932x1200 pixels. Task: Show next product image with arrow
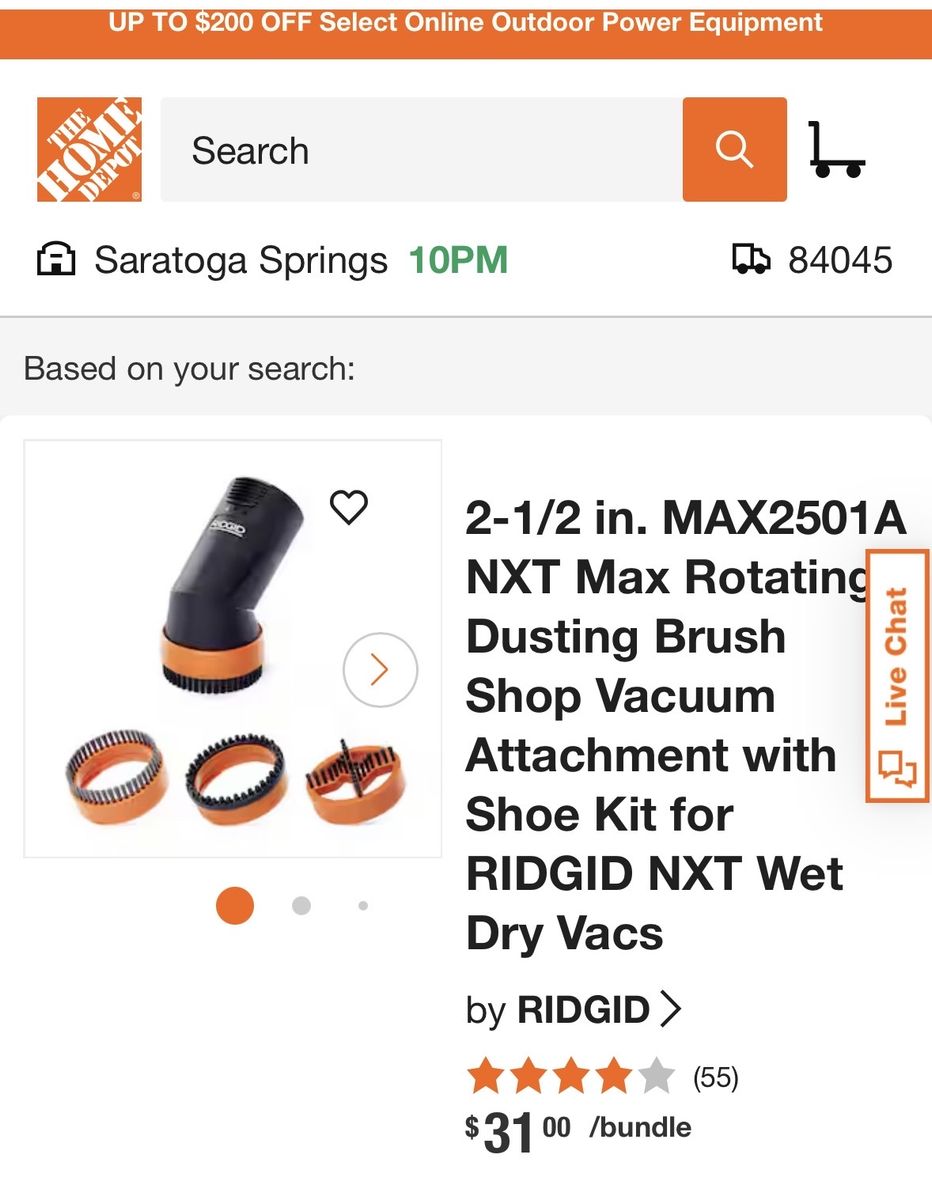point(379,670)
